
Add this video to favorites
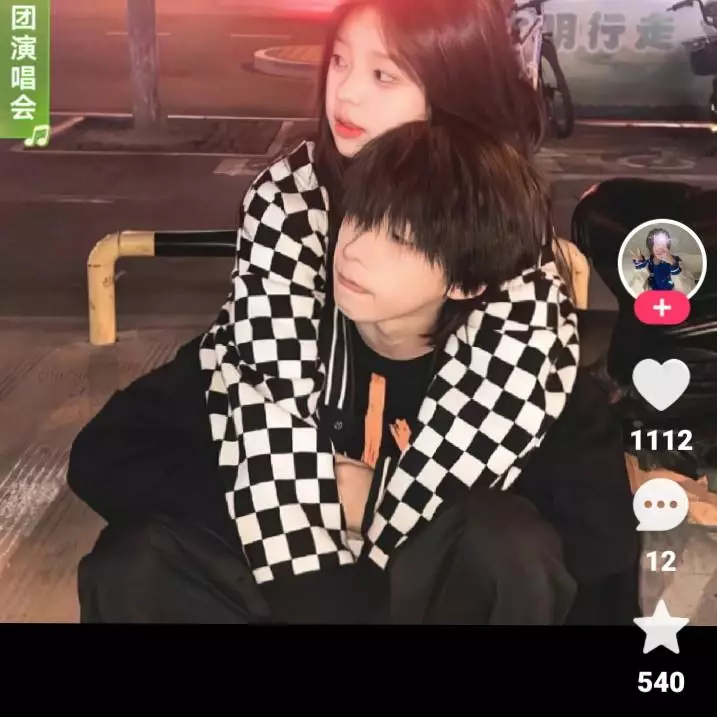click(x=661, y=630)
